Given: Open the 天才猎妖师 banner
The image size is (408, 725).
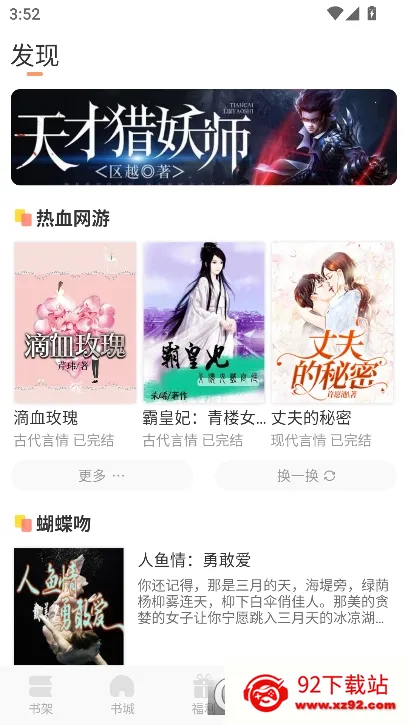Looking at the screenshot, I should tap(204, 137).
